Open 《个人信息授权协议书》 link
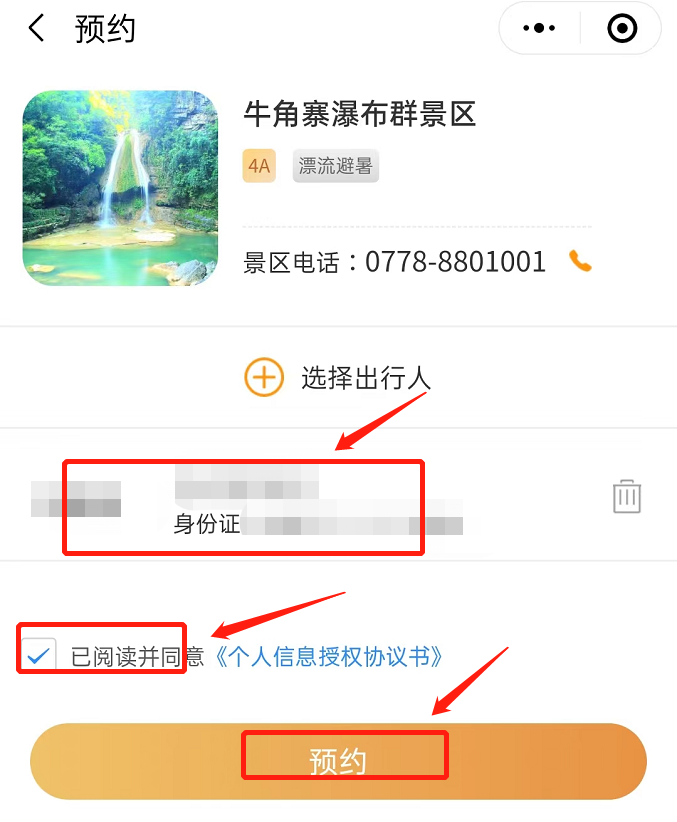This screenshot has height=822, width=677. pyautogui.click(x=328, y=656)
